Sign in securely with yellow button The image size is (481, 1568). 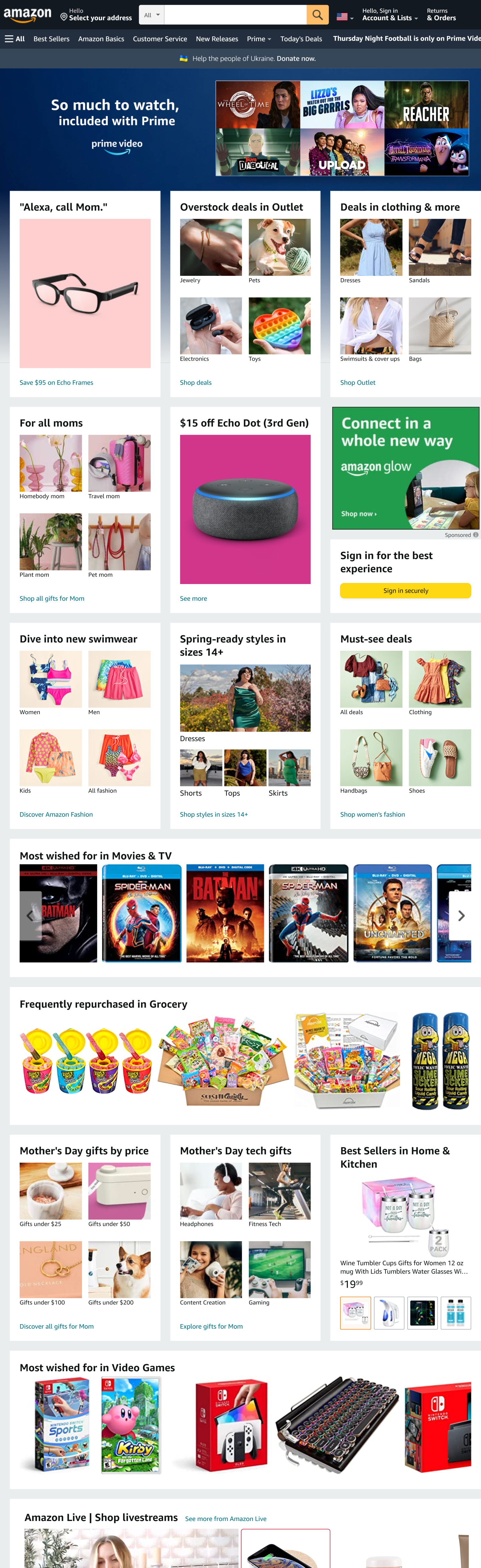click(405, 590)
